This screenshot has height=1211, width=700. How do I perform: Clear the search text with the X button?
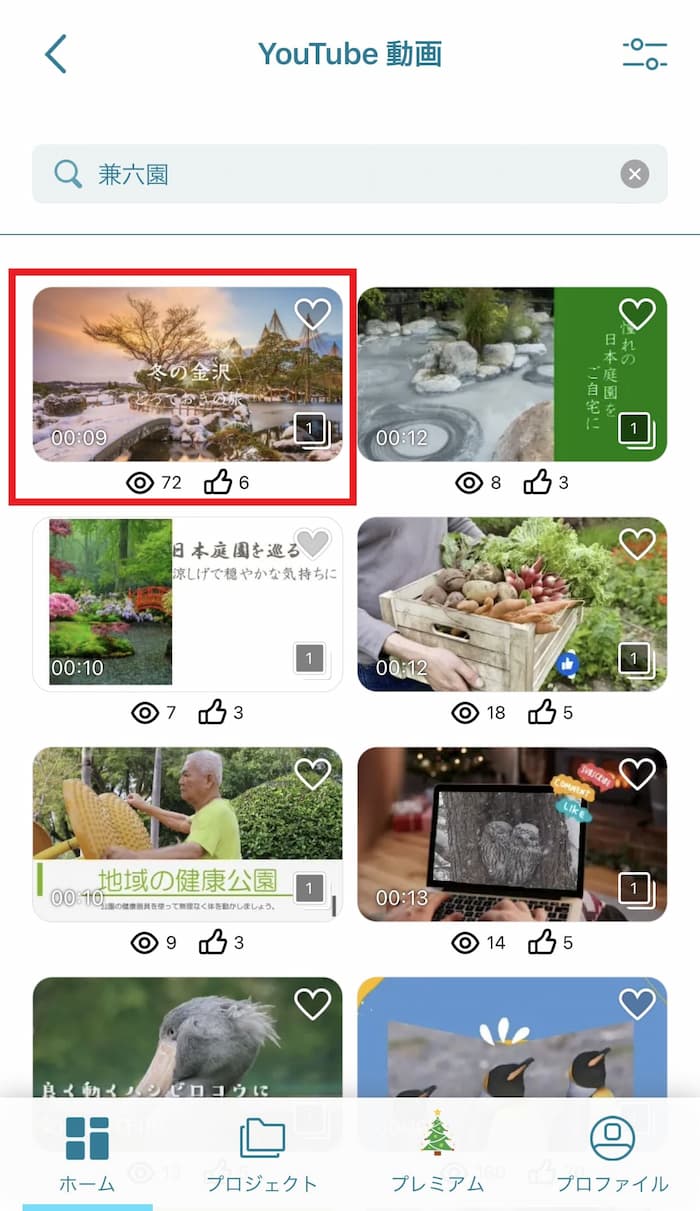click(x=634, y=175)
